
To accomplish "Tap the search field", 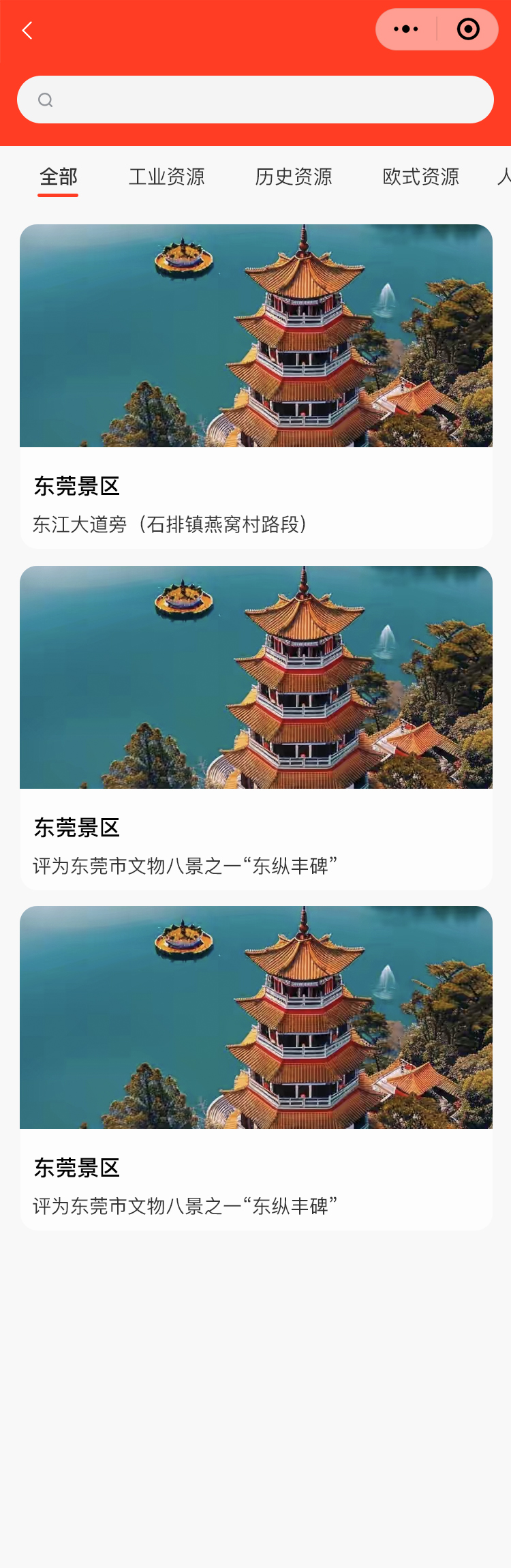I will pyautogui.click(x=255, y=100).
